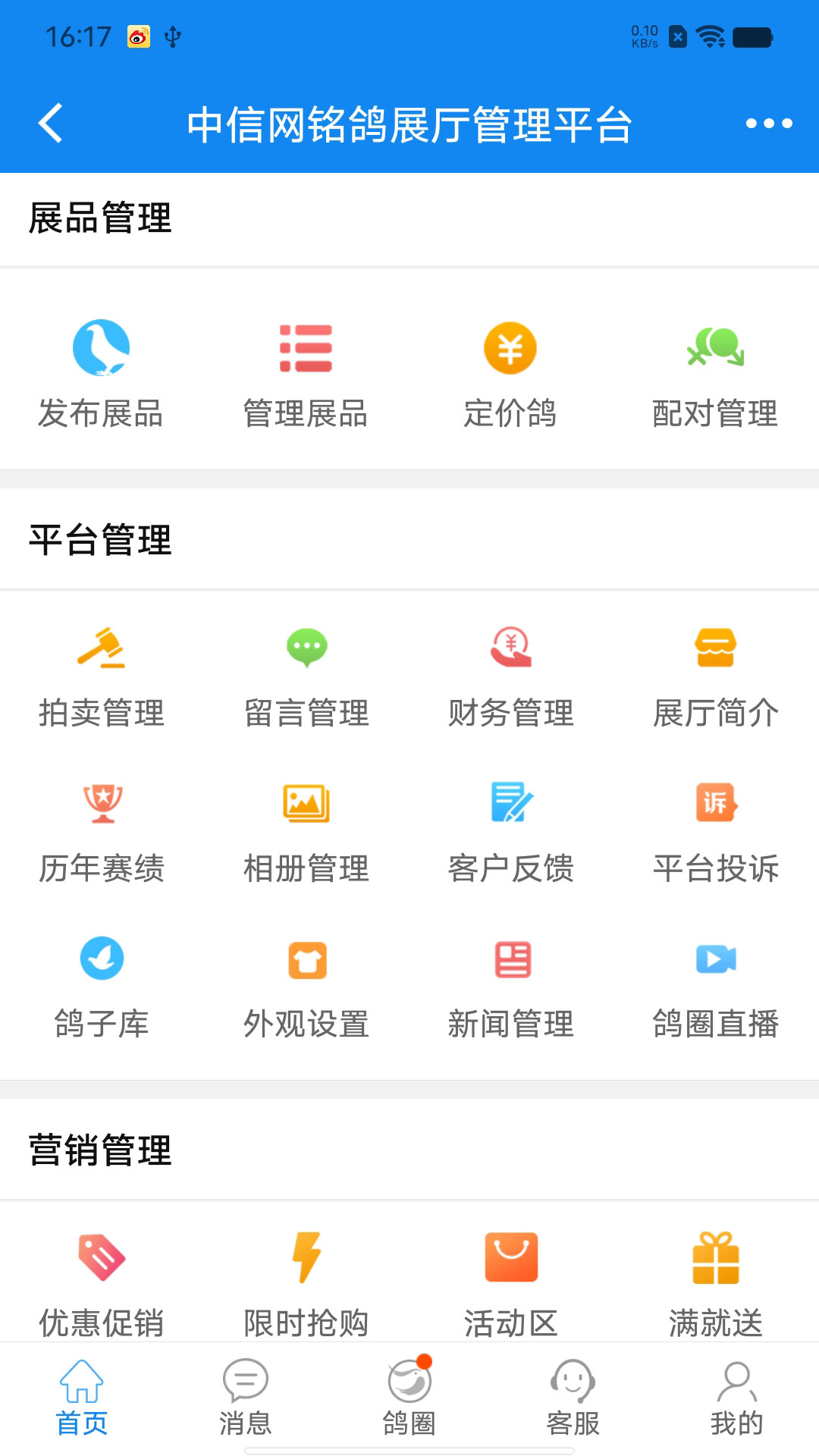Go back using the header arrow
The width and height of the screenshot is (819, 1456).
[51, 124]
